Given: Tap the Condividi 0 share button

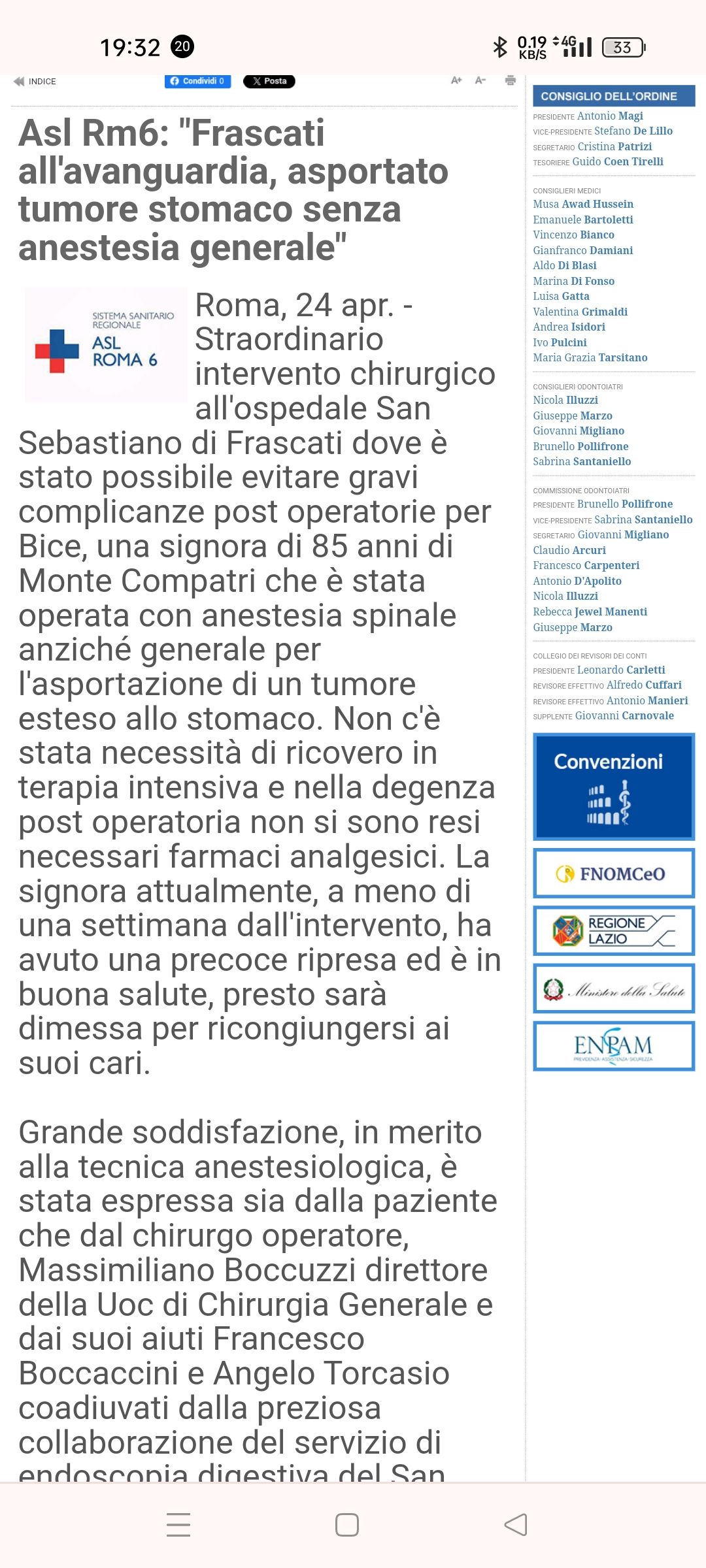Looking at the screenshot, I should (x=199, y=81).
